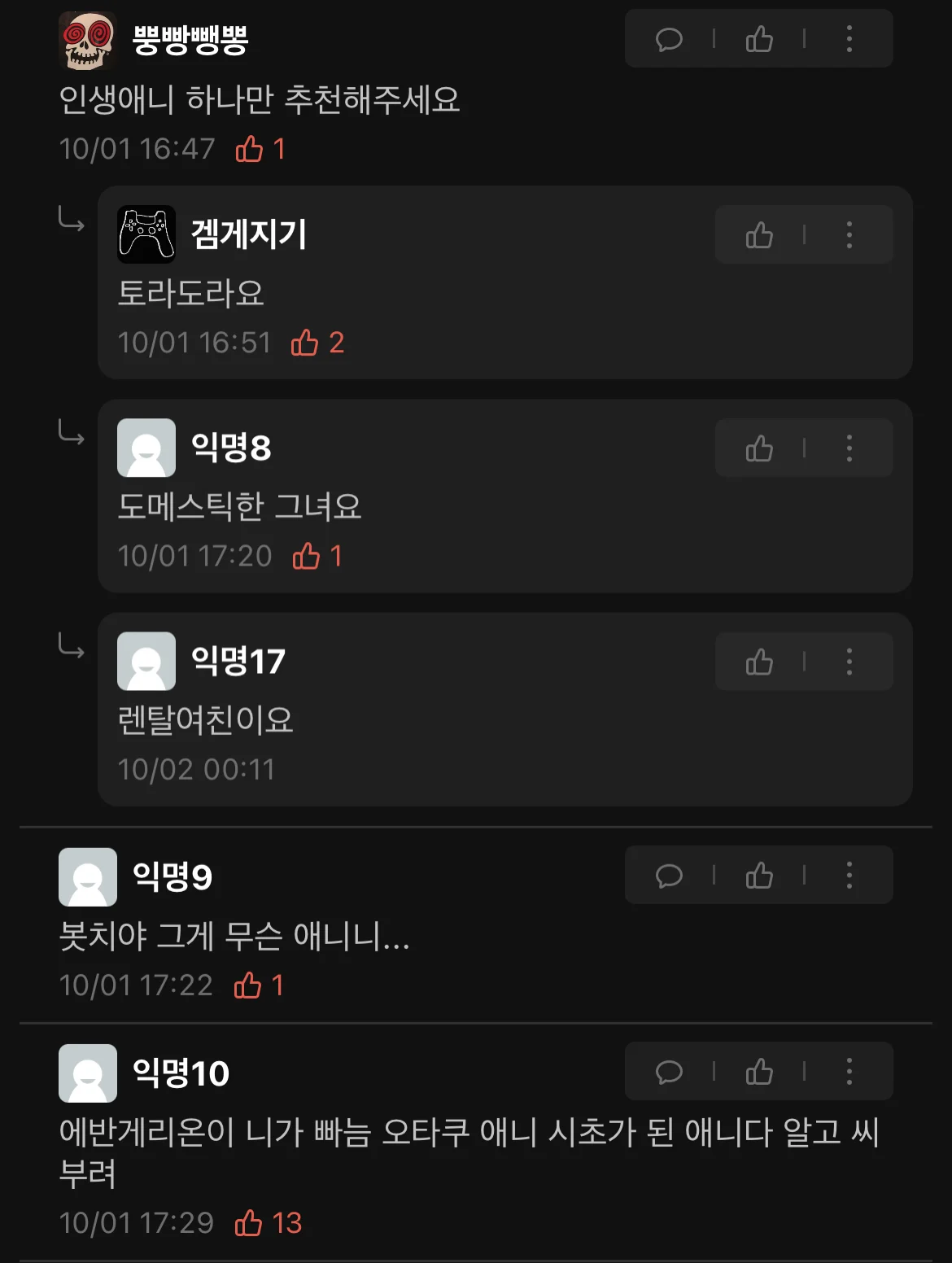Like 익명10's comment
Viewport: 952px width, 1263px height.
point(759,1072)
